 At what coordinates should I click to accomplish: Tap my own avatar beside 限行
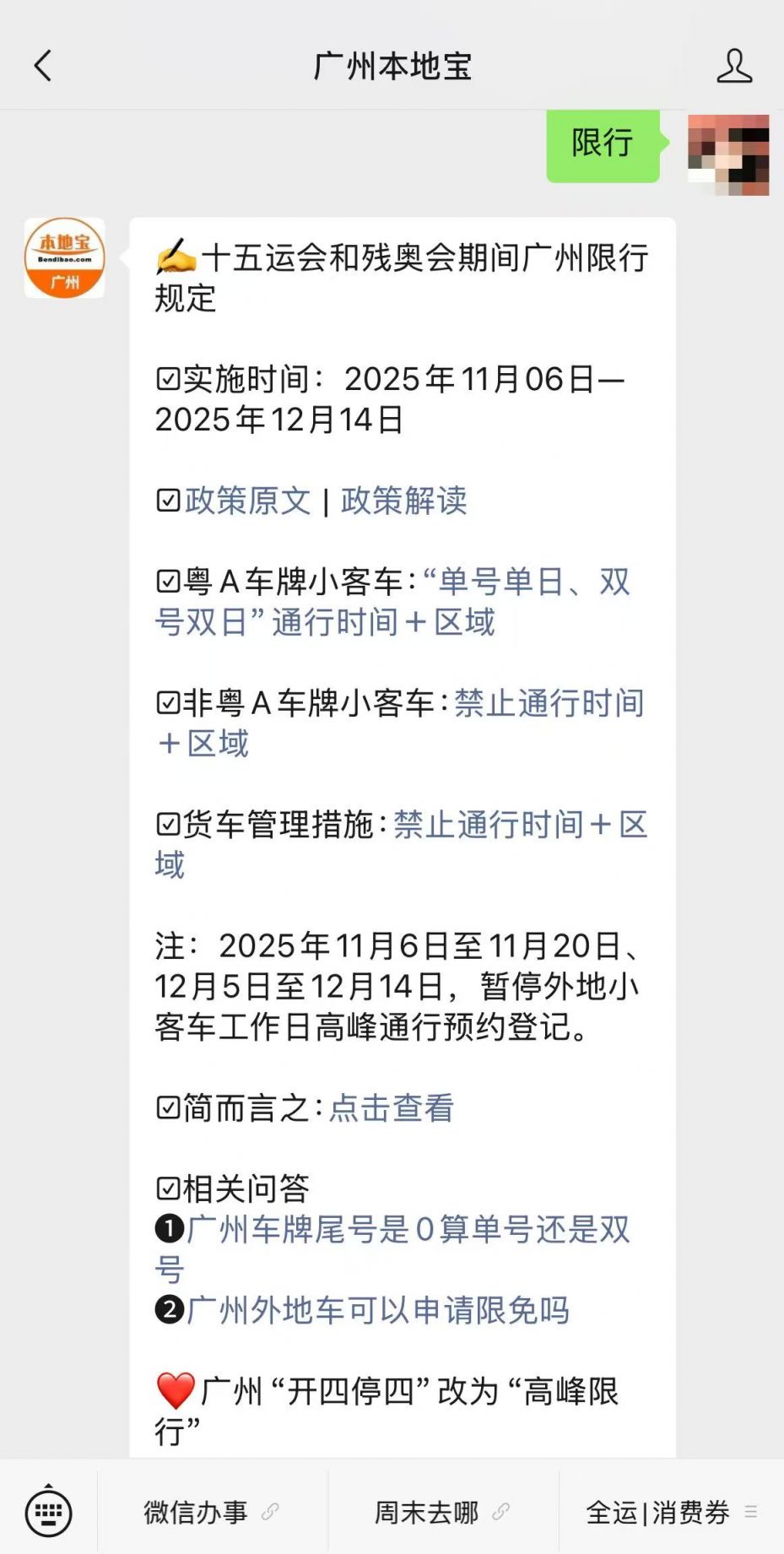[728, 155]
